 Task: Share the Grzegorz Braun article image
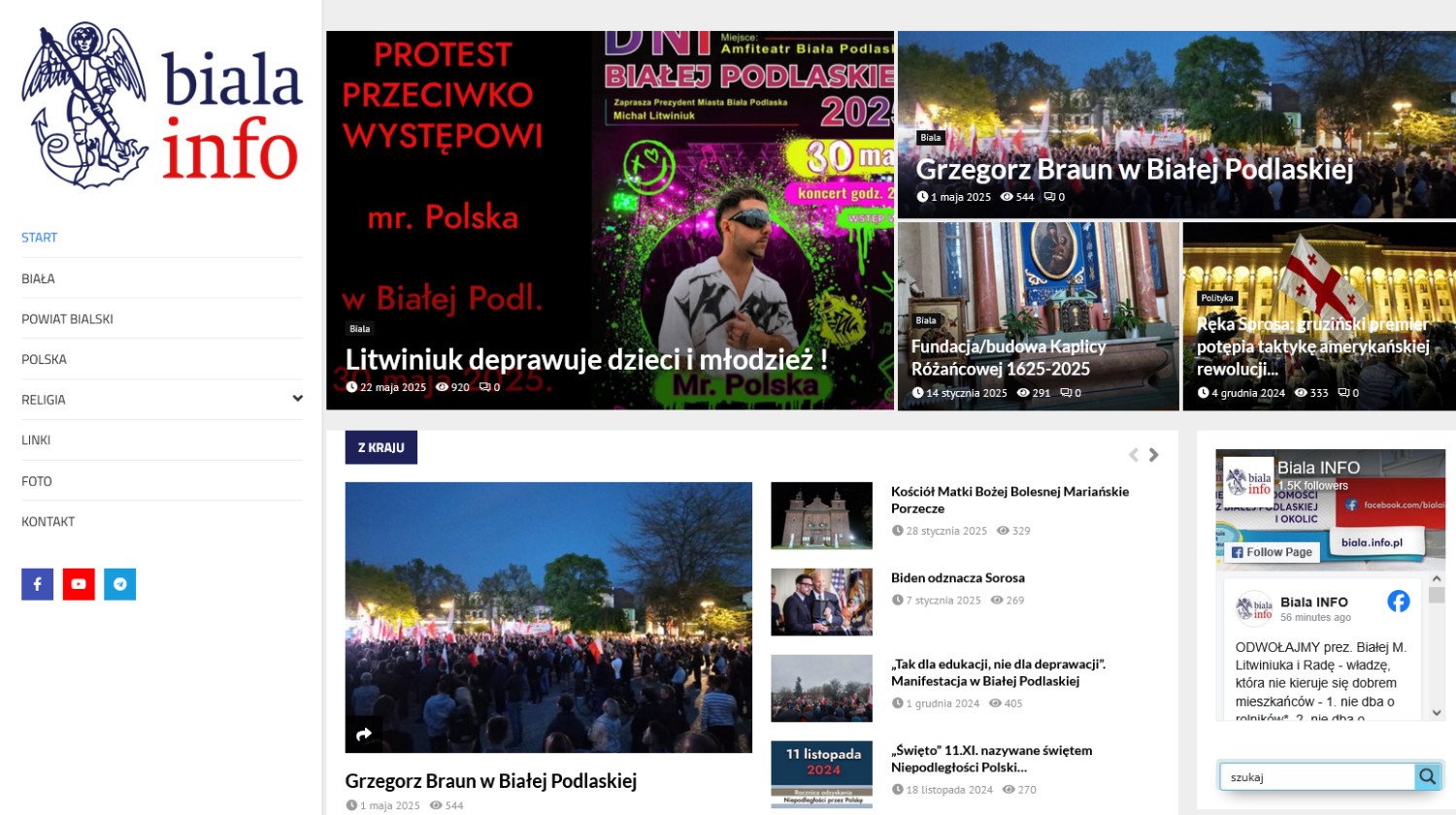pos(364,734)
